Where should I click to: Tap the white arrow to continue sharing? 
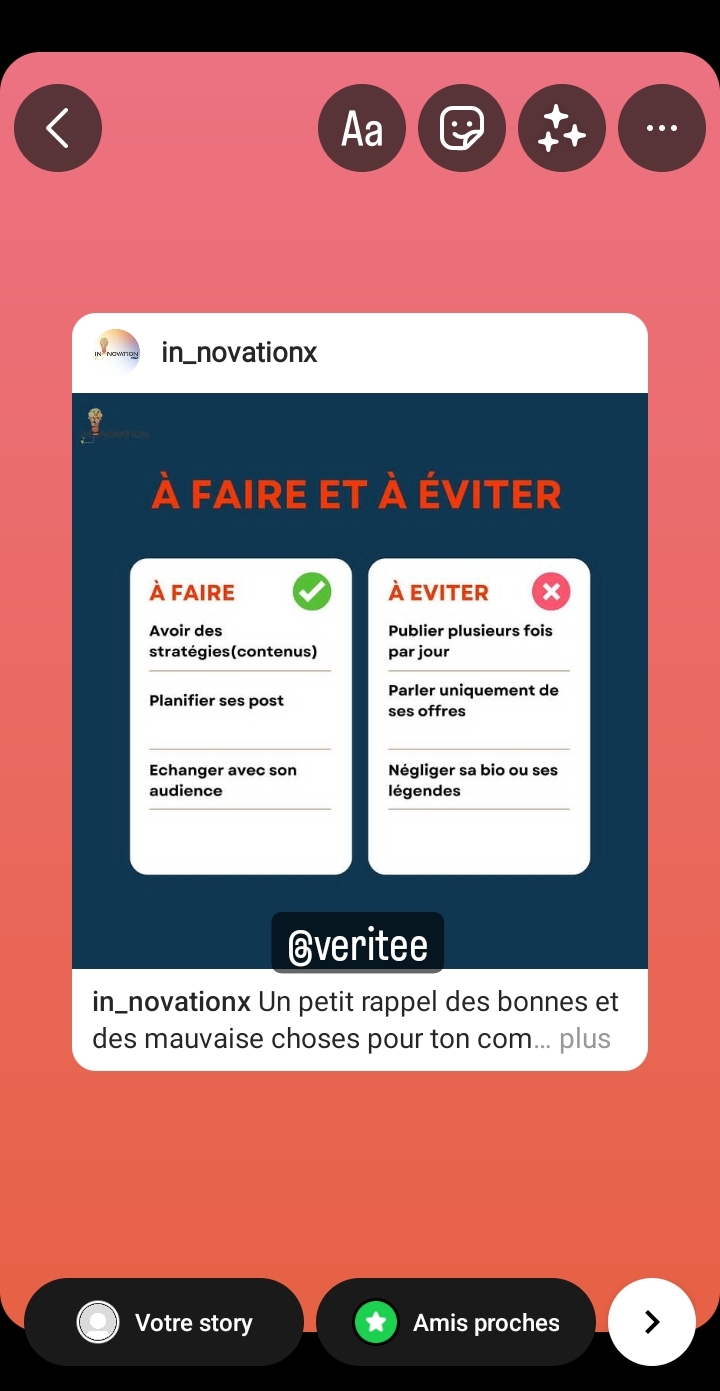point(652,1322)
